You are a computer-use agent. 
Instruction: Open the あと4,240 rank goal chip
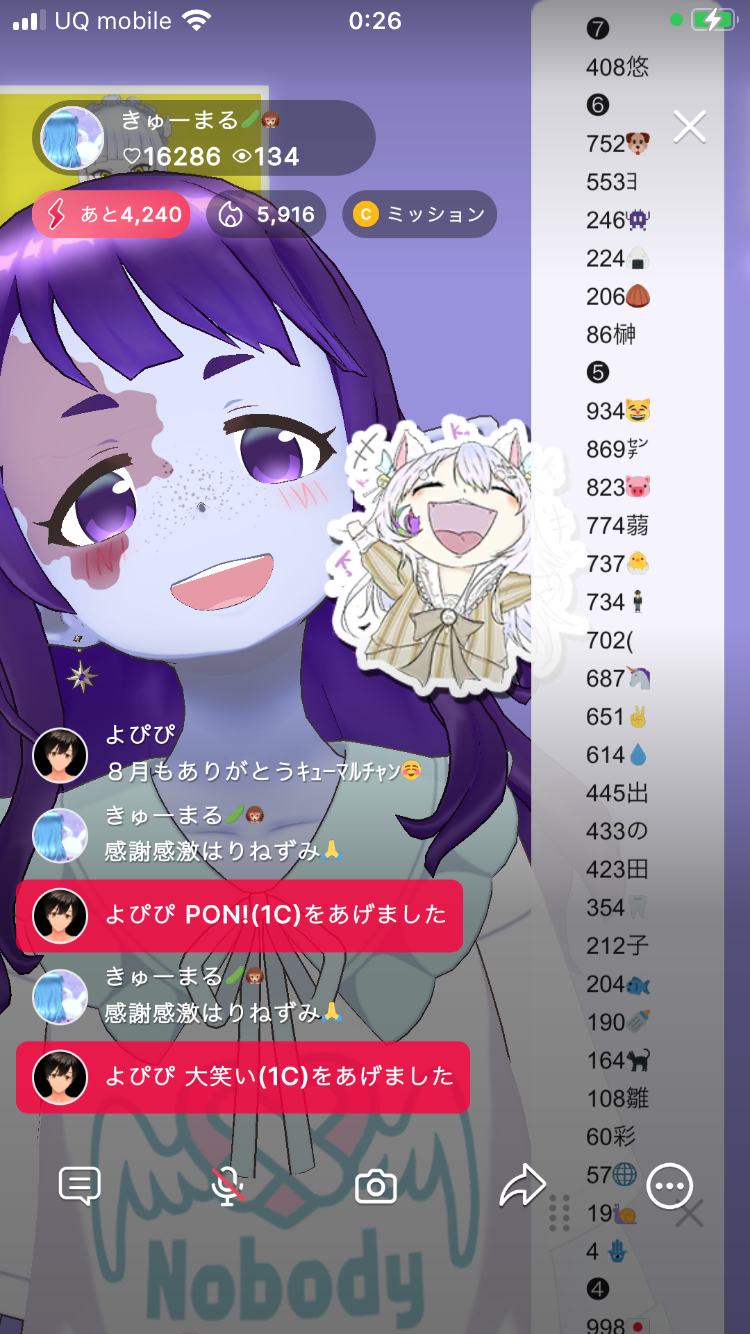tap(112, 214)
